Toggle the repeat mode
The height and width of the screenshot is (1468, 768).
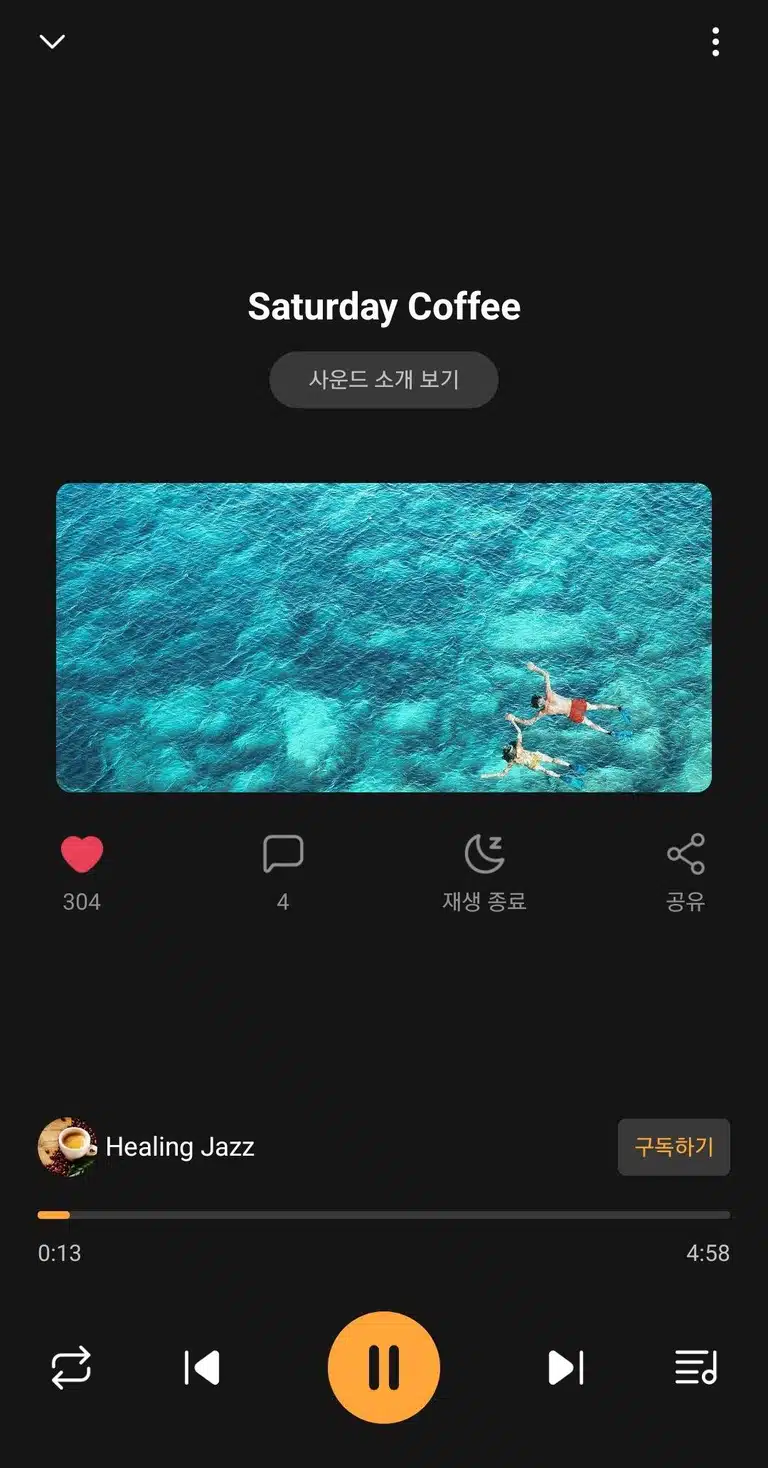[71, 1368]
